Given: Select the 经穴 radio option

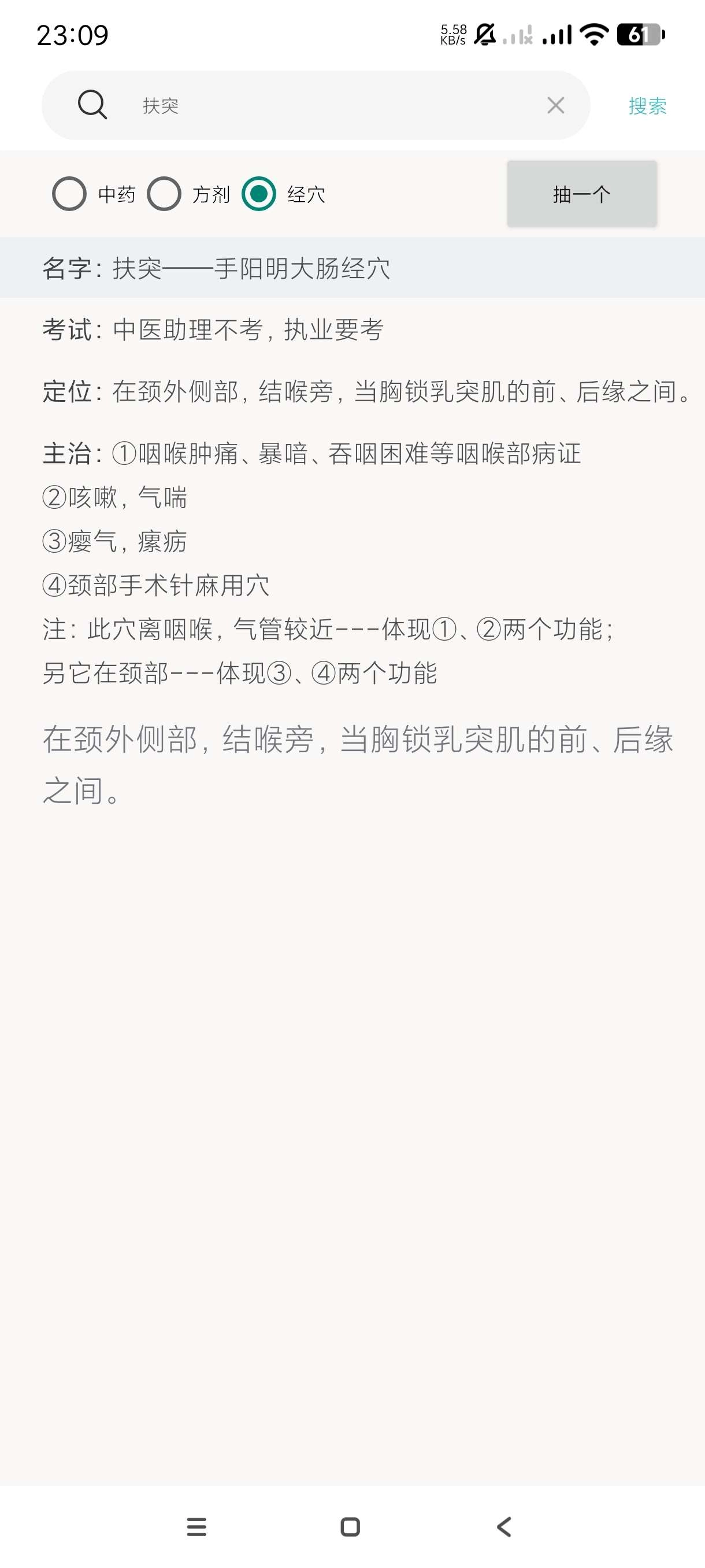Looking at the screenshot, I should tap(259, 194).
